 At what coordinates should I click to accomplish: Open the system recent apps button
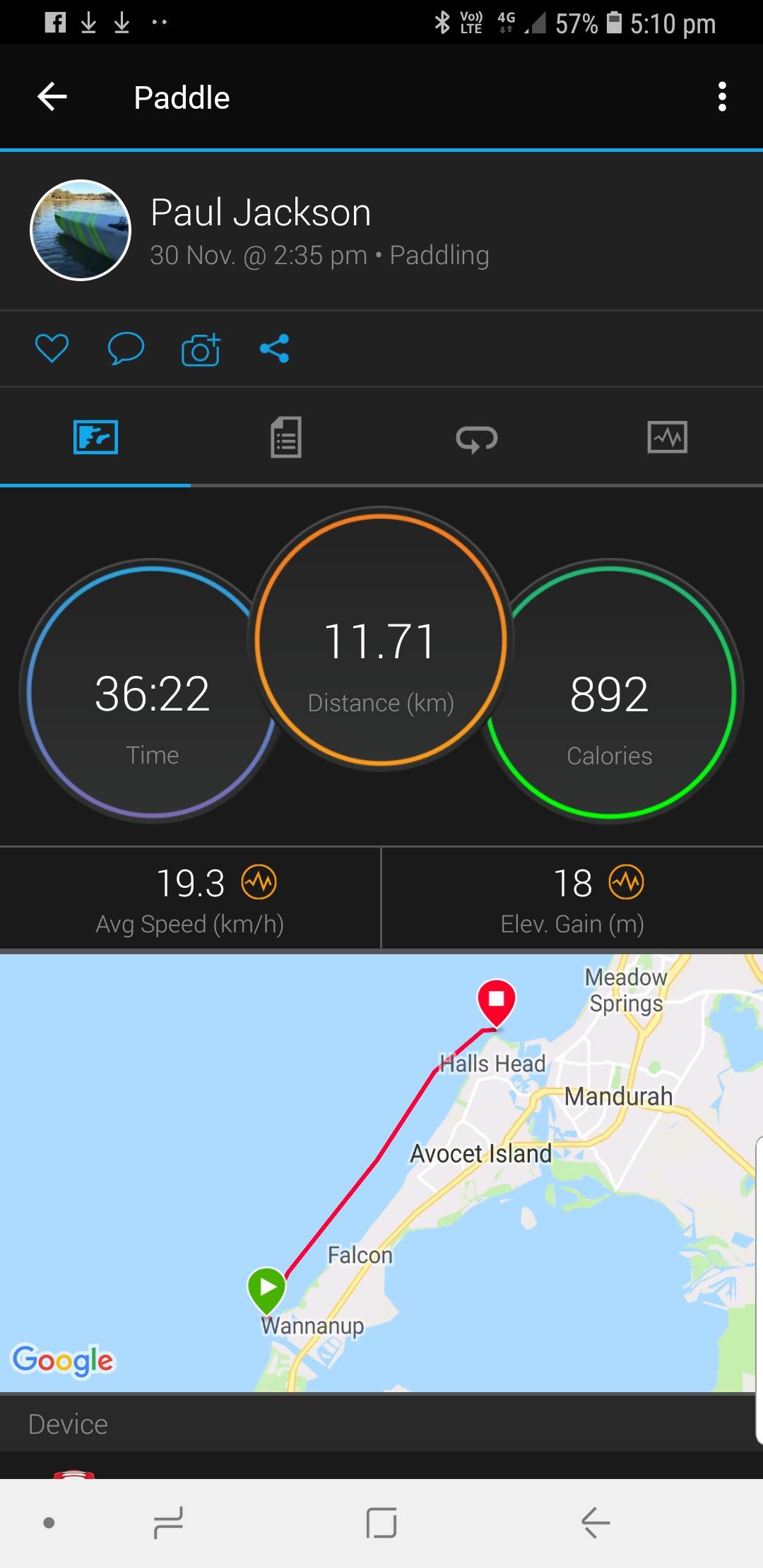click(168, 1523)
